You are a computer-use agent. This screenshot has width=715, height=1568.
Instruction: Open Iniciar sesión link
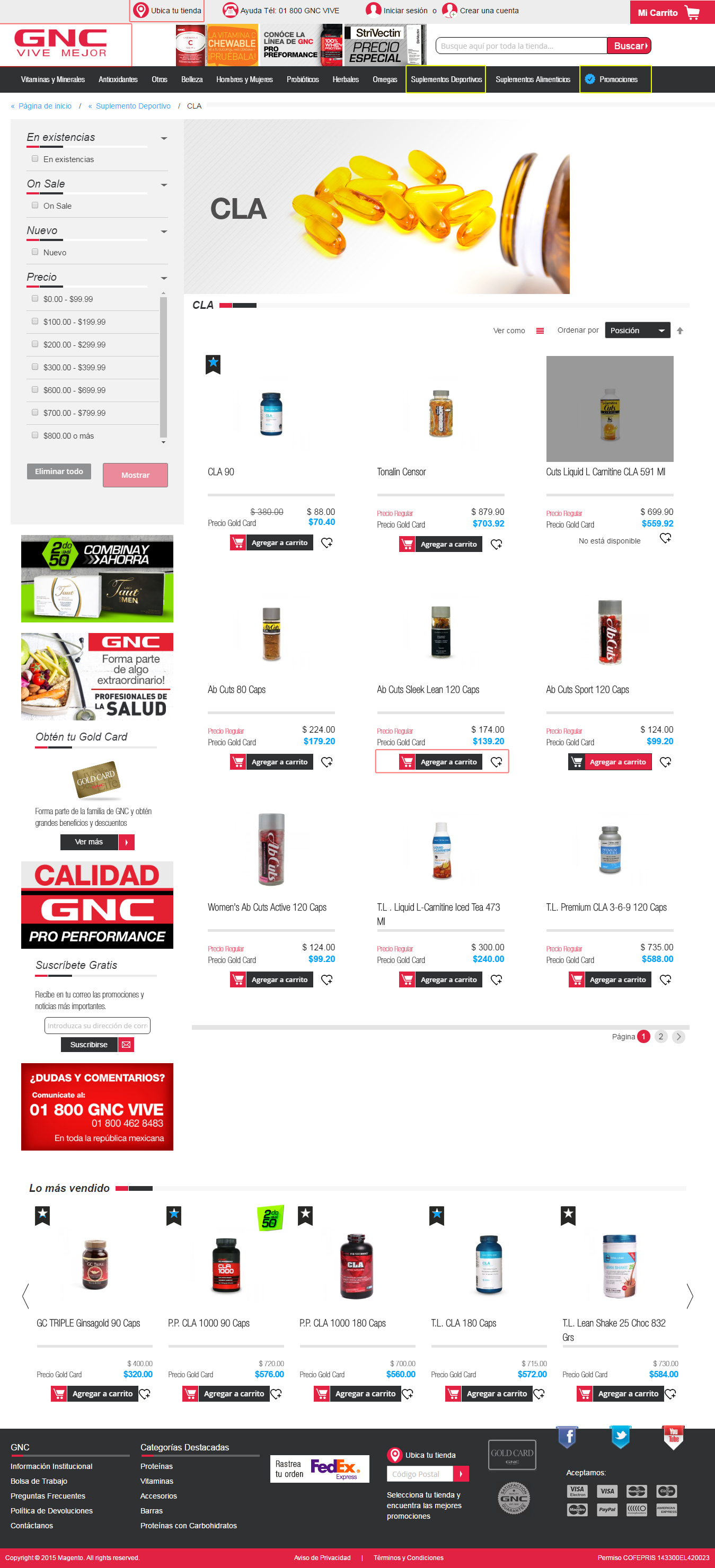click(x=404, y=11)
